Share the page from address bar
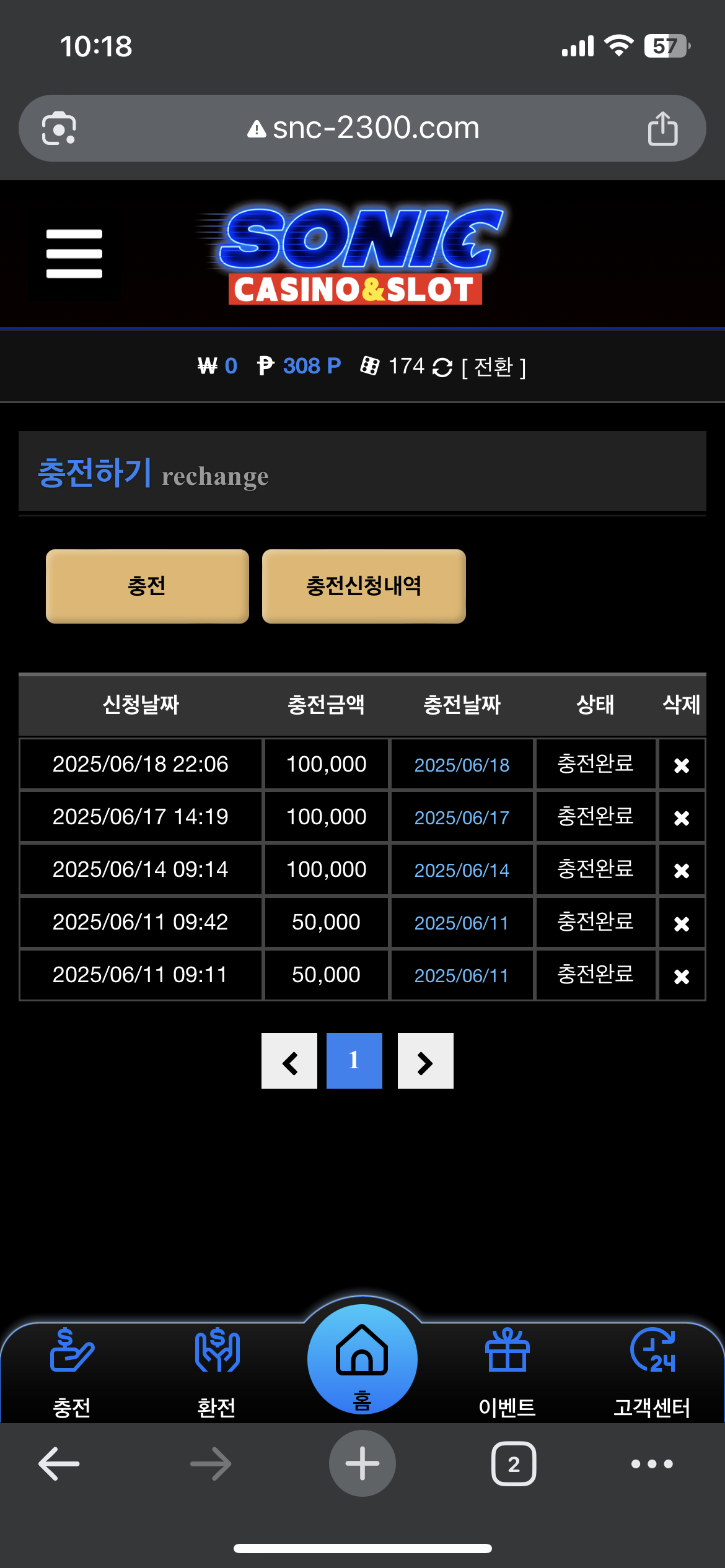 tap(662, 128)
